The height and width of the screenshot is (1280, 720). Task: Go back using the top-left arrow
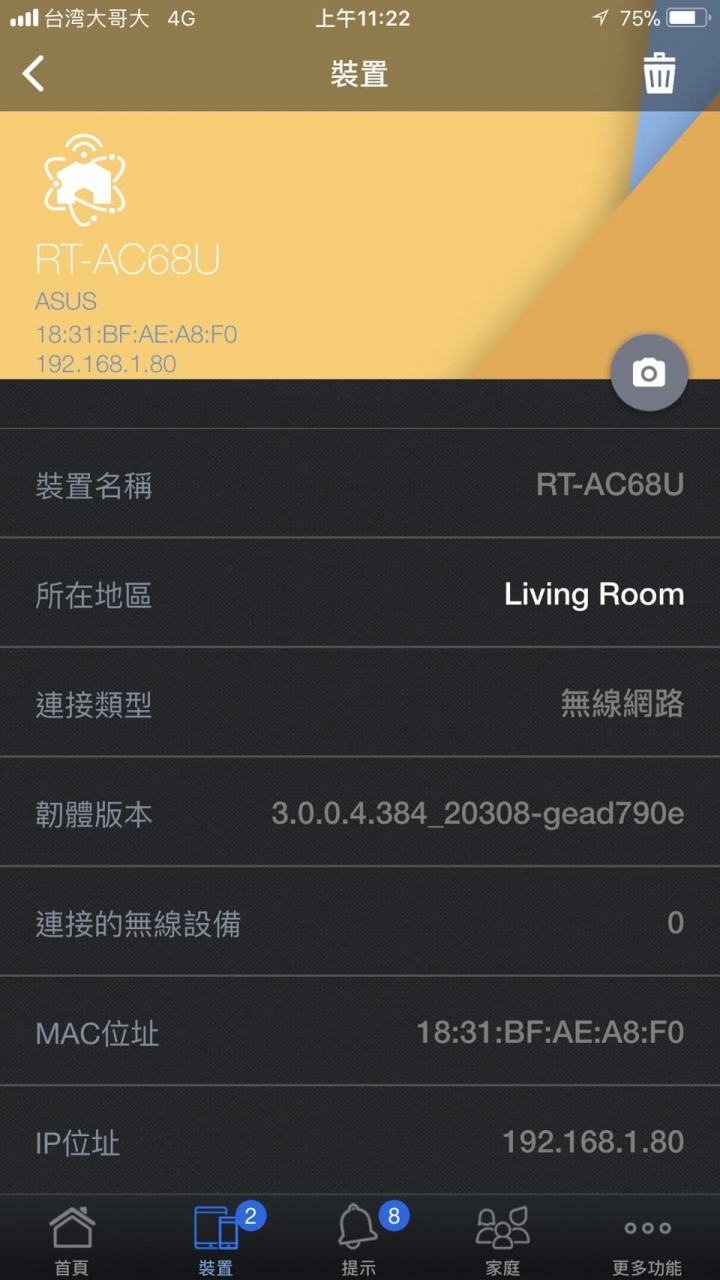click(x=34, y=74)
